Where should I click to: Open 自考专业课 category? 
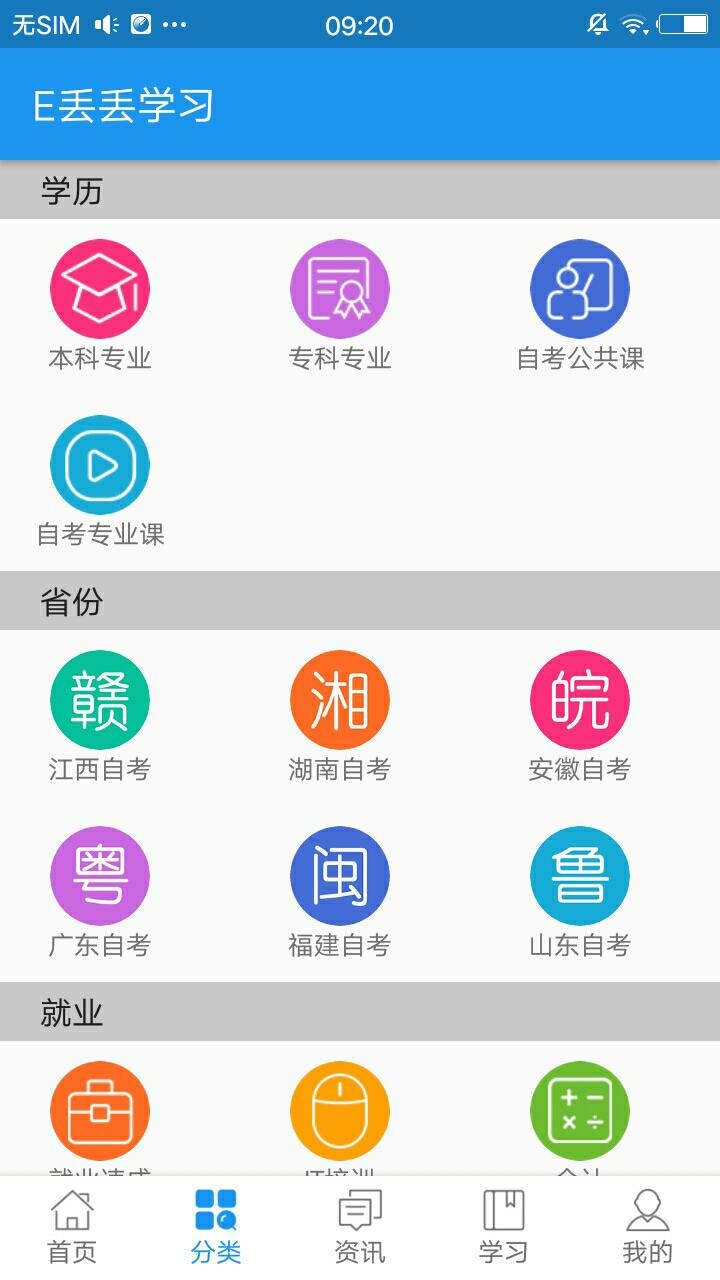pos(100,481)
